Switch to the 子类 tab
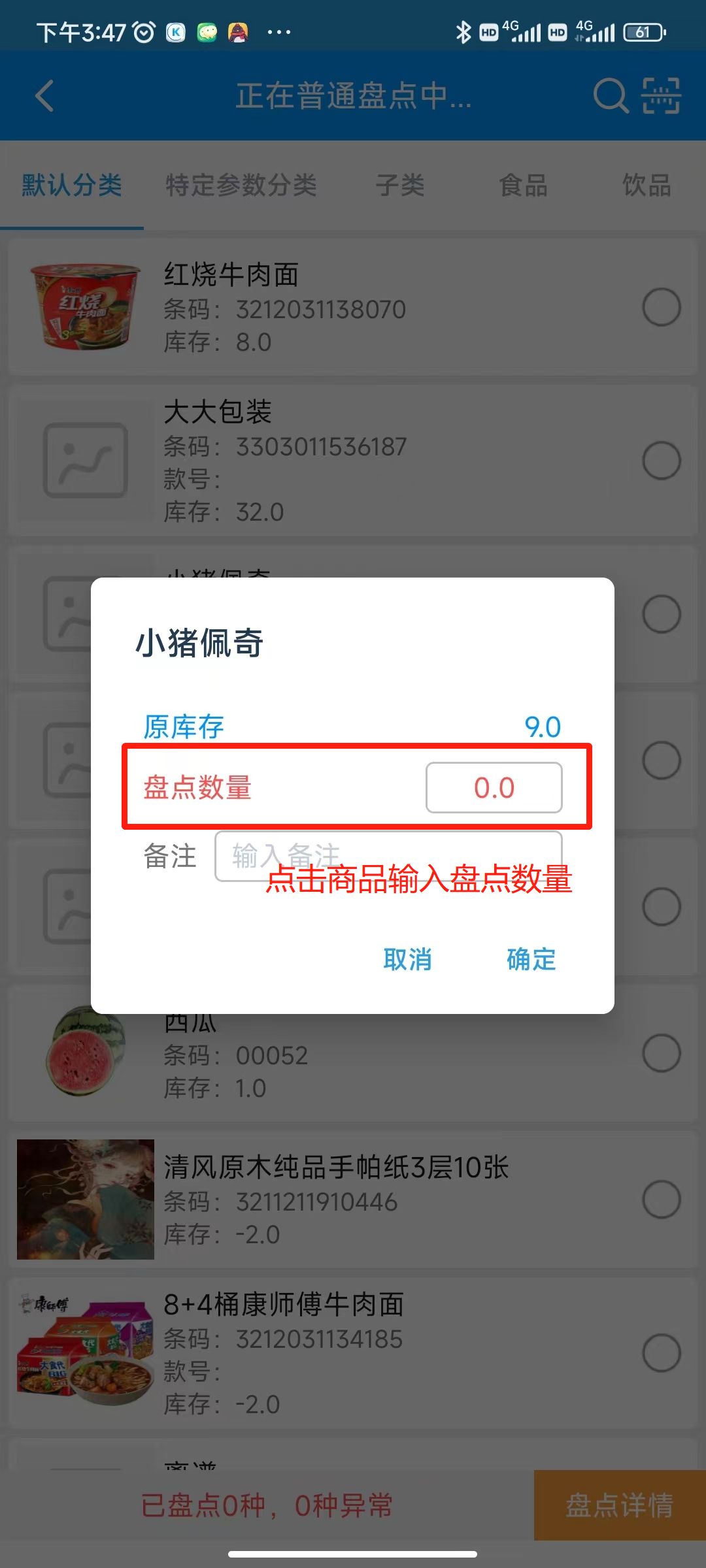 [400, 186]
